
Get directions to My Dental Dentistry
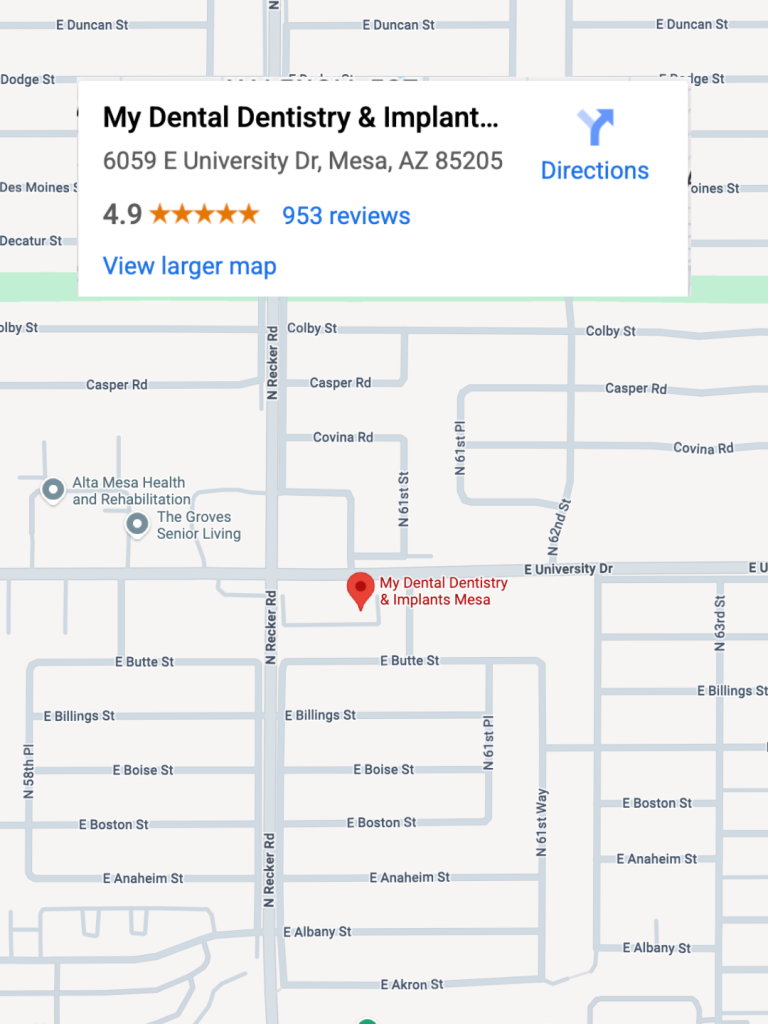595,146
